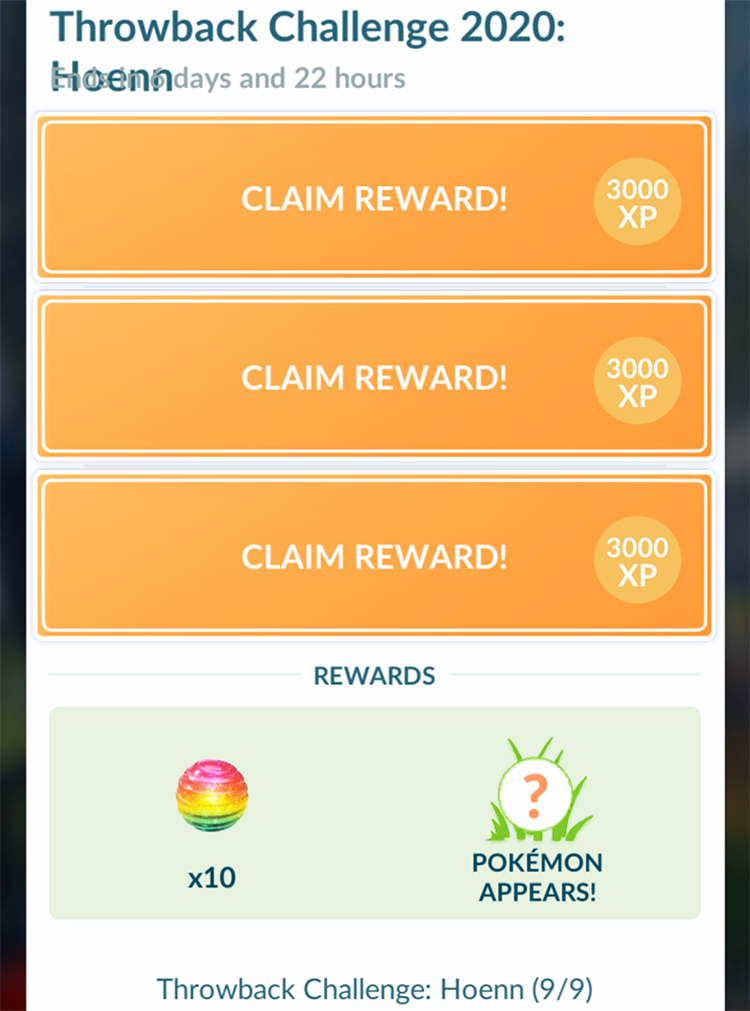Screen dimensions: 750x1011
Task: Claim the last 3000 XP reward
Action: pyautogui.click(x=374, y=556)
